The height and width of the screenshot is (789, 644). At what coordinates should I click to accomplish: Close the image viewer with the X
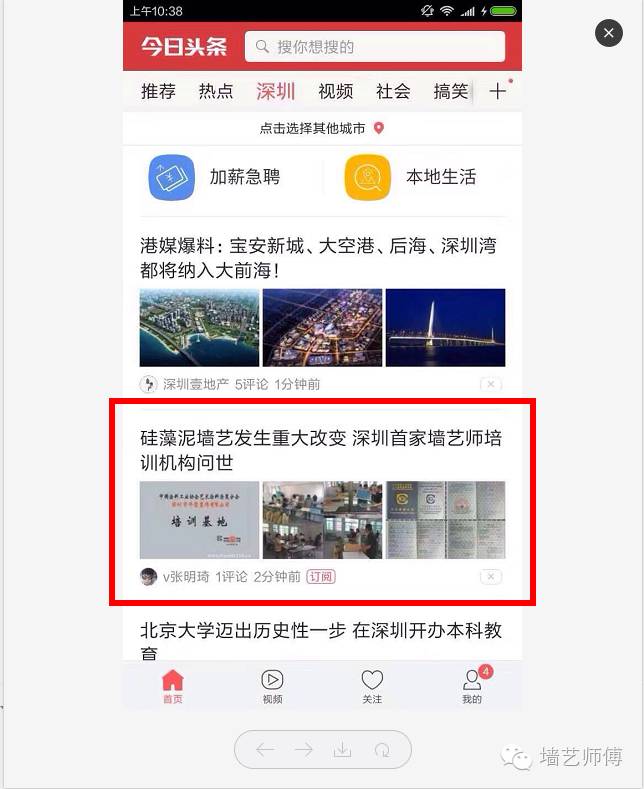point(609,33)
